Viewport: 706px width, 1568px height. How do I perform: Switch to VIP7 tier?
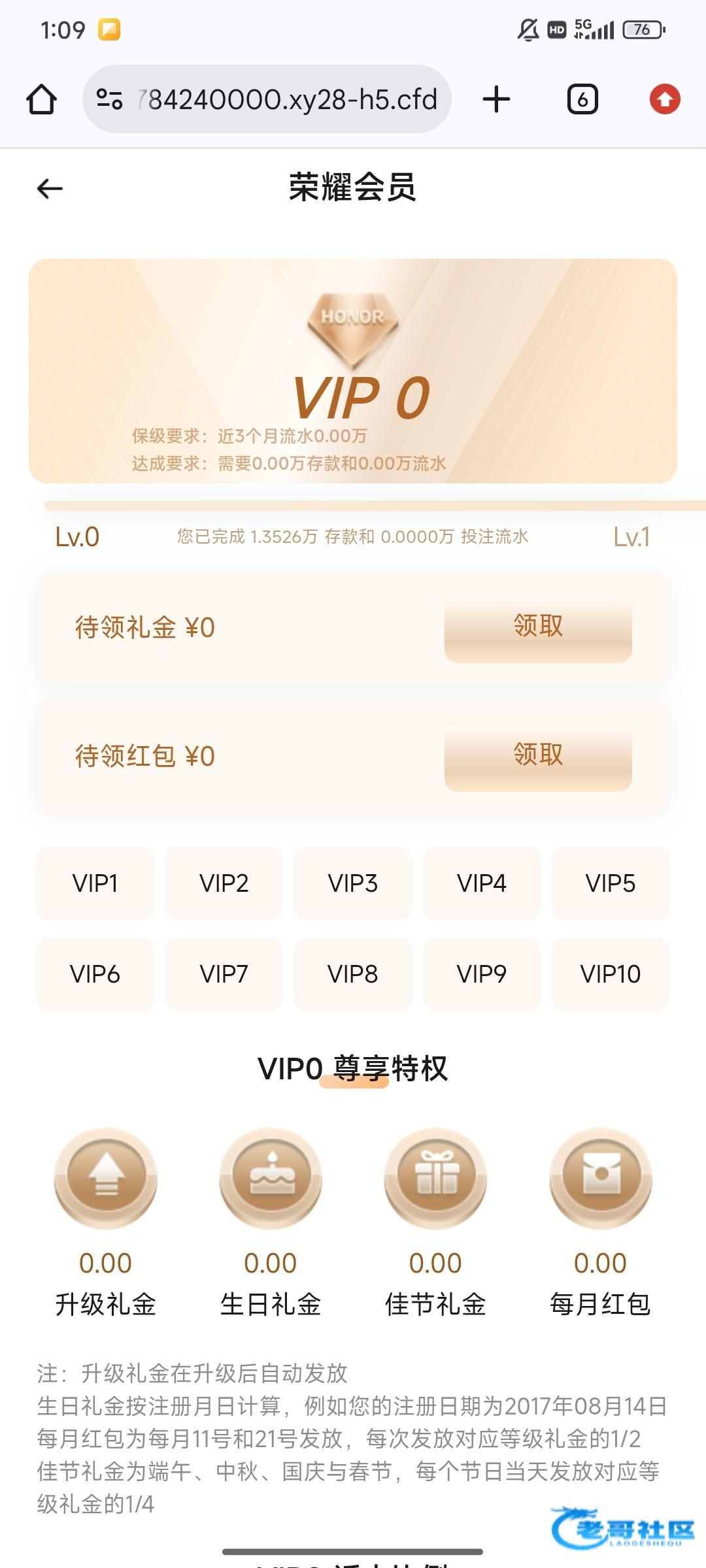coord(224,974)
